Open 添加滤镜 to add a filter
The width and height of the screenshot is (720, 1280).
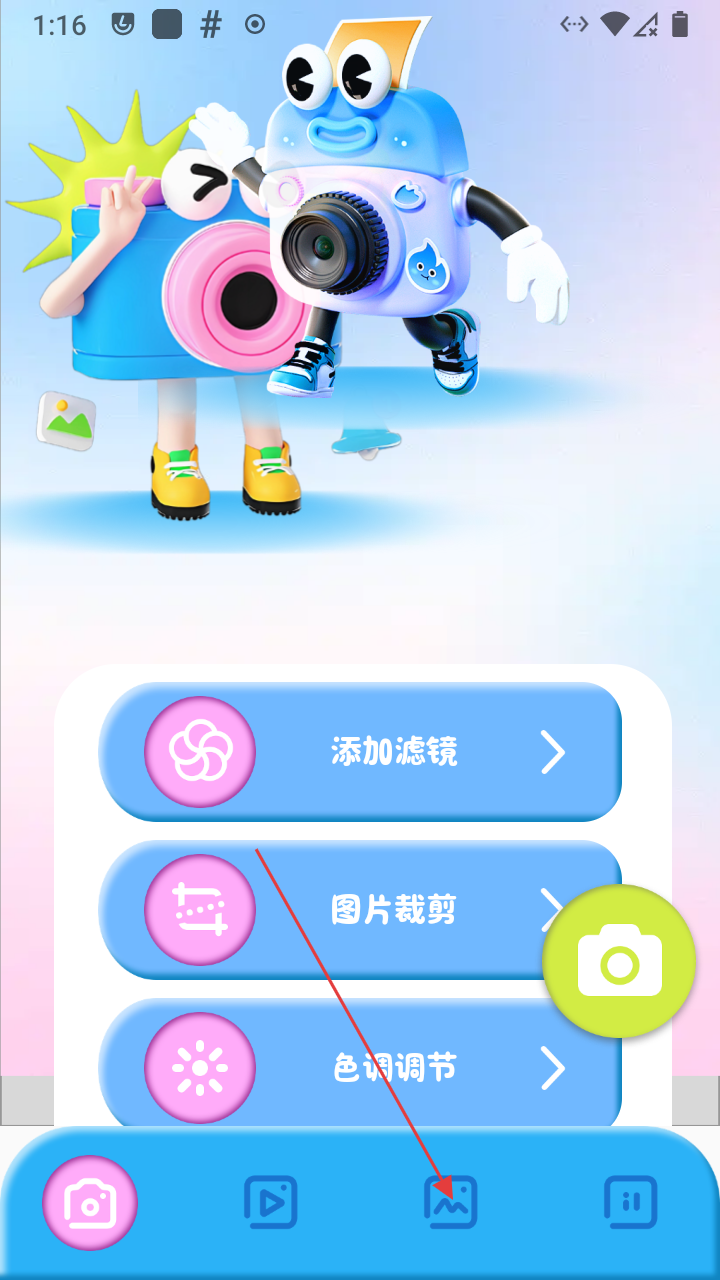pyautogui.click(x=360, y=752)
